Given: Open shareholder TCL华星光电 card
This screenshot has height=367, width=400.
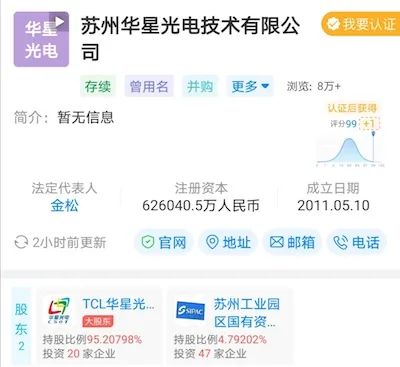Looking at the screenshot, I should [99, 327].
